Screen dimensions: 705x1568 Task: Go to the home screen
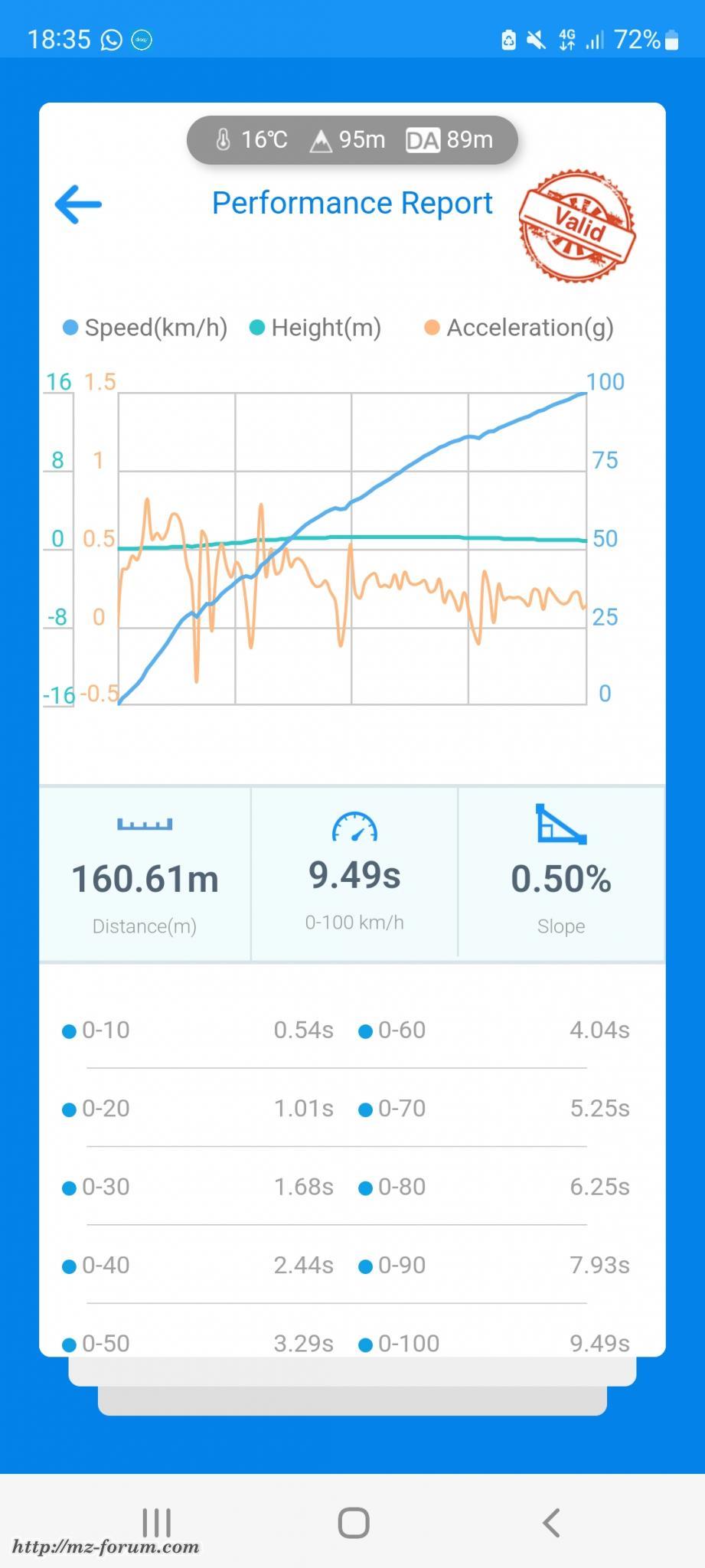tap(354, 1523)
